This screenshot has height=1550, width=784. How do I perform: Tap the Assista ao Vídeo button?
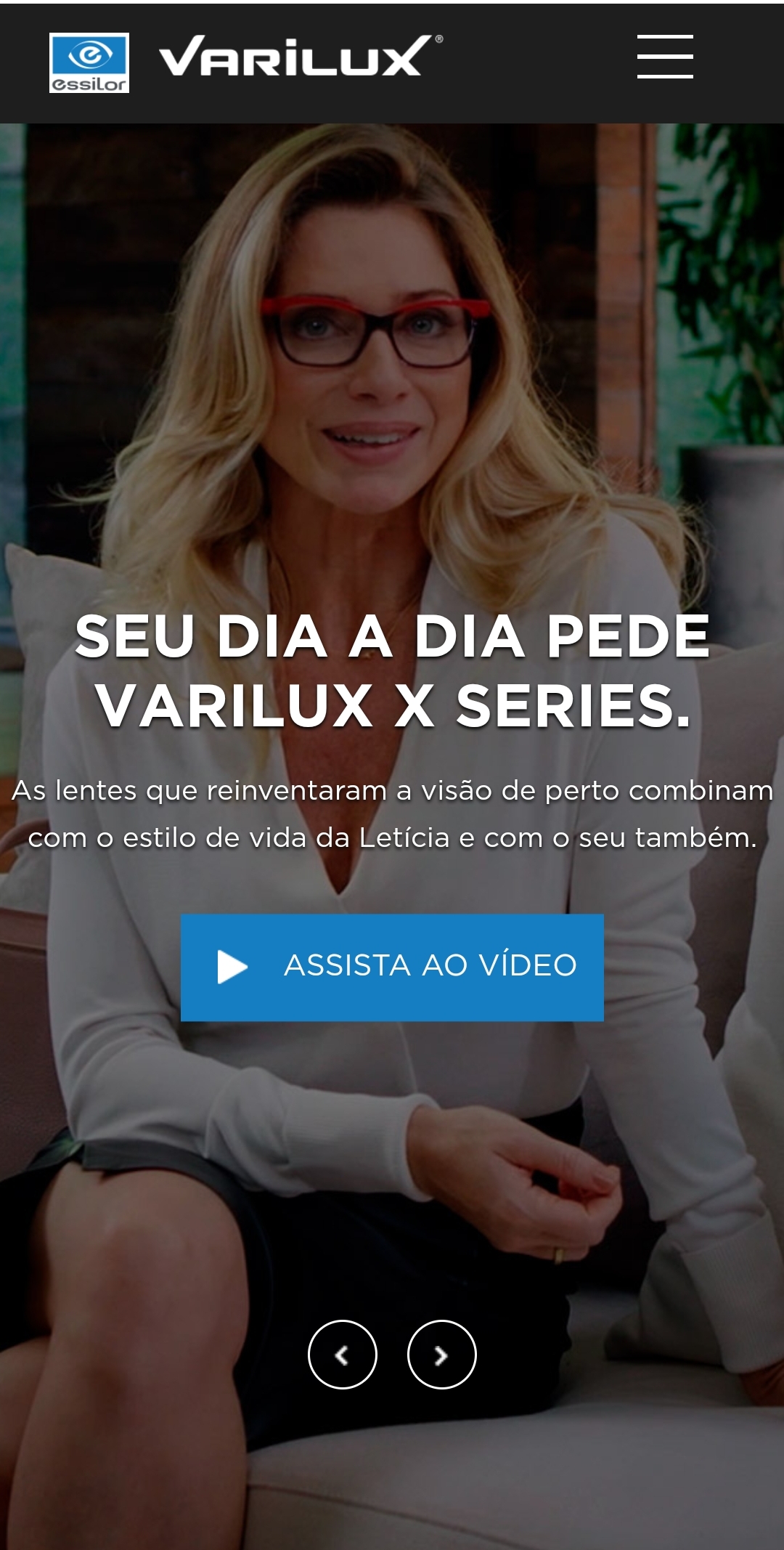point(392,967)
